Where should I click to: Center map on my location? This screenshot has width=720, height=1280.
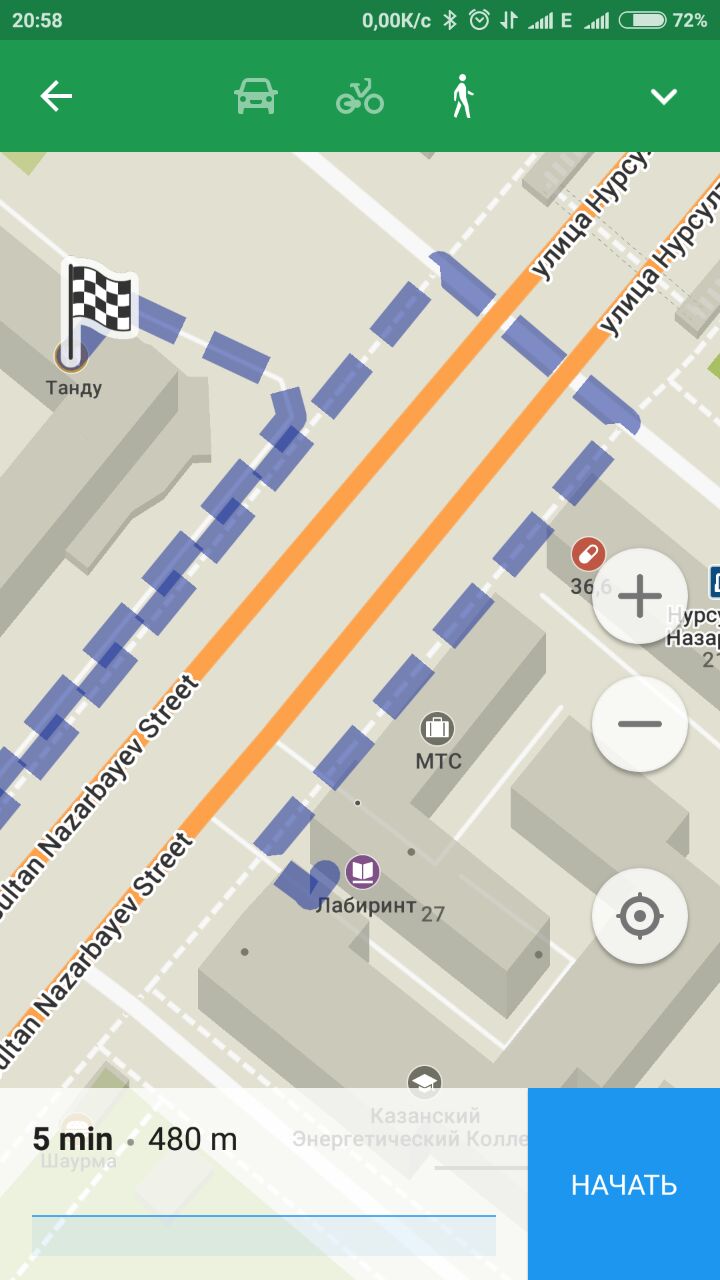[x=640, y=916]
